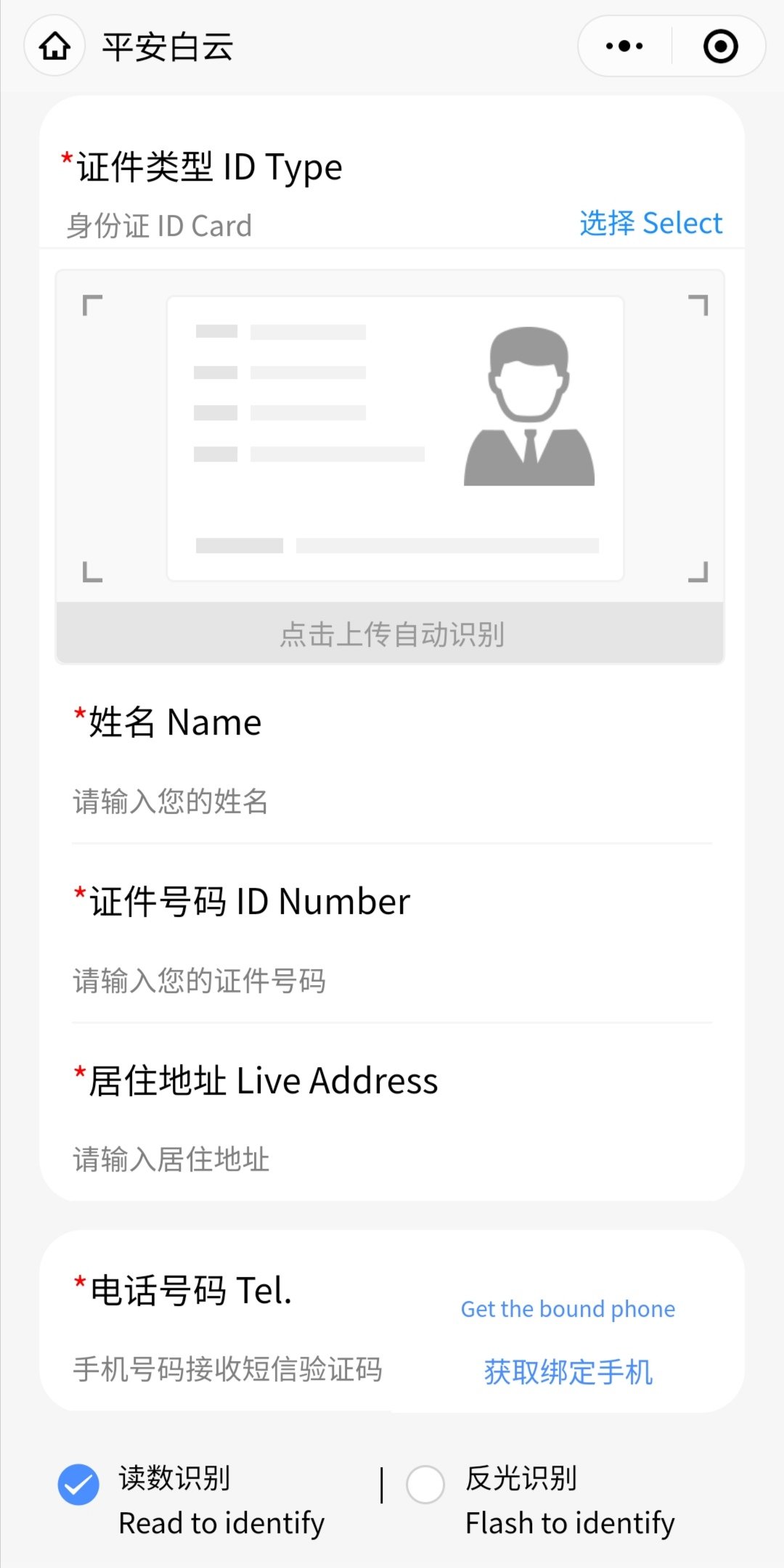Viewport: 784px width, 1568px height.
Task: Go to the mini program home
Action: 55,47
